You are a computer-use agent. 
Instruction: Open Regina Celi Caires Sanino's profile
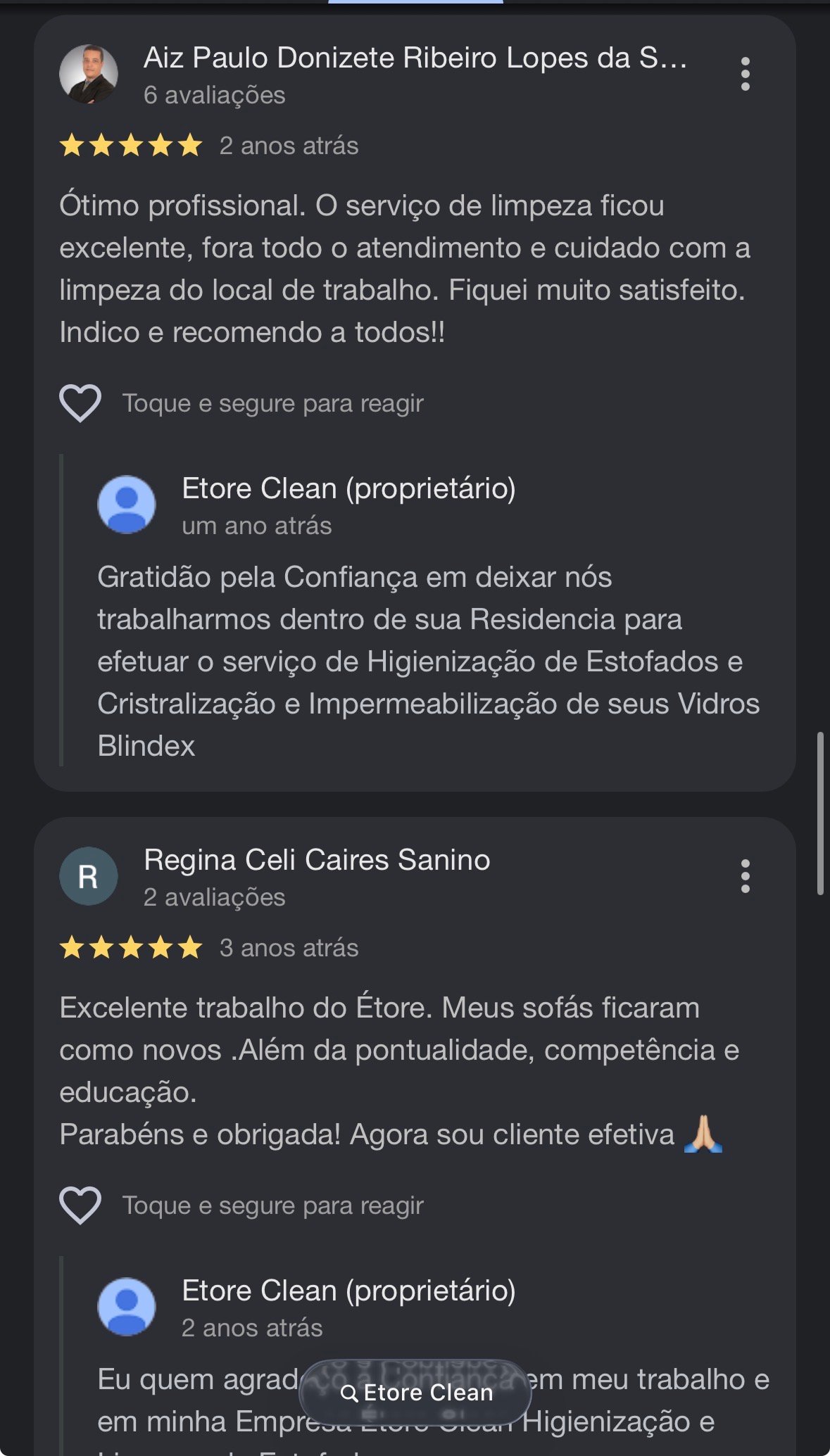click(317, 860)
